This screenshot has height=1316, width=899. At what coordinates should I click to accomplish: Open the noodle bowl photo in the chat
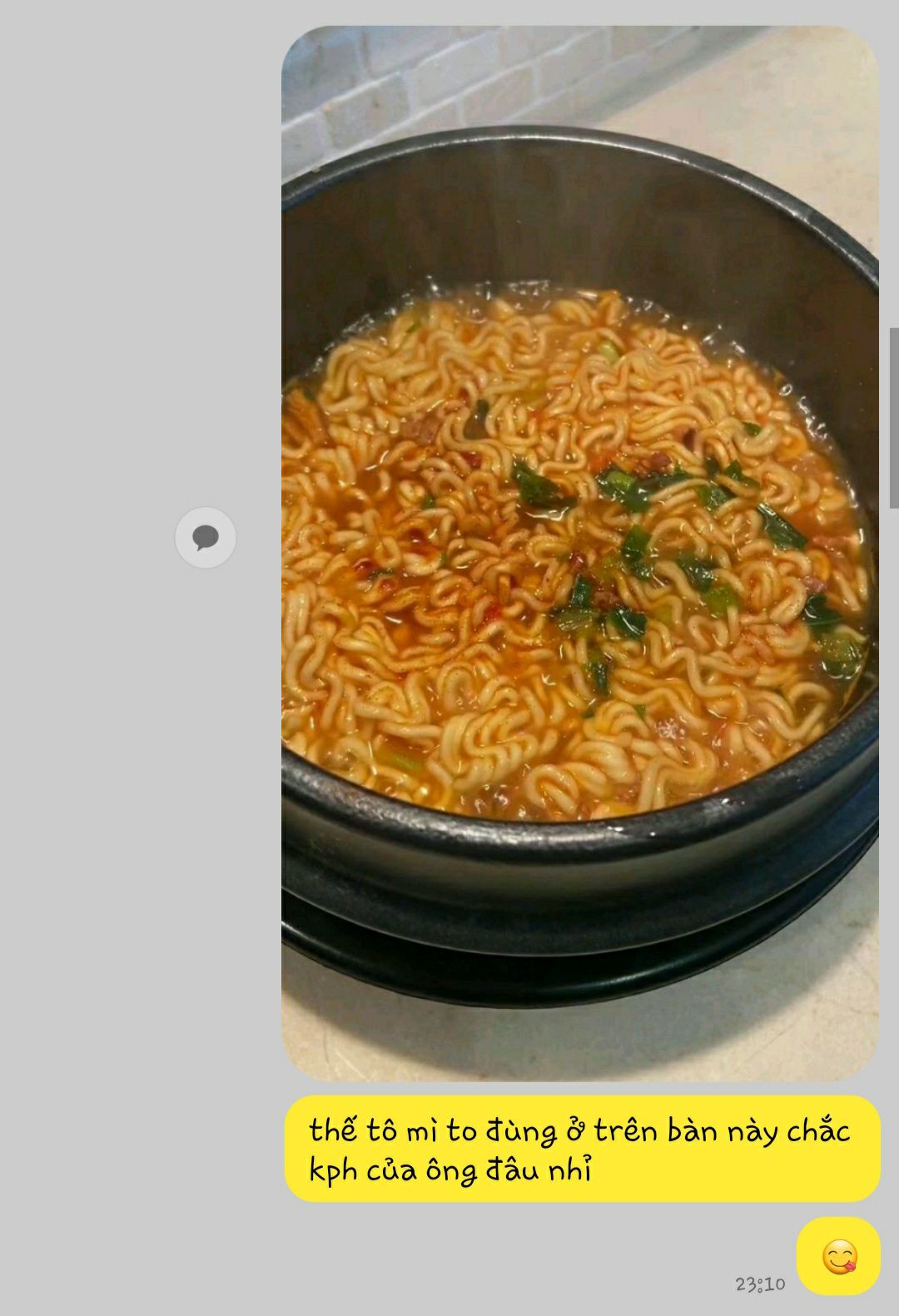(579, 554)
